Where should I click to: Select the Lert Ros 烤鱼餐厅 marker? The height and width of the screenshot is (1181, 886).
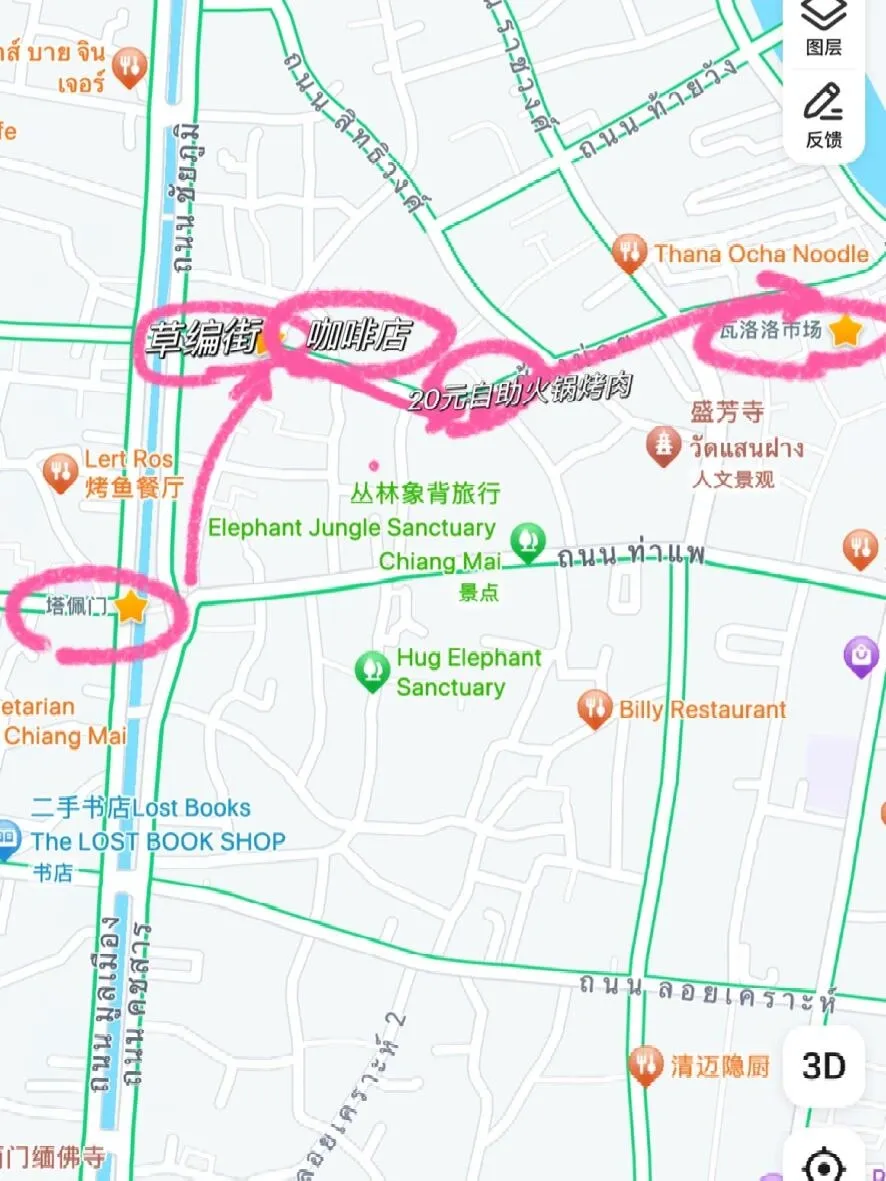(61, 473)
